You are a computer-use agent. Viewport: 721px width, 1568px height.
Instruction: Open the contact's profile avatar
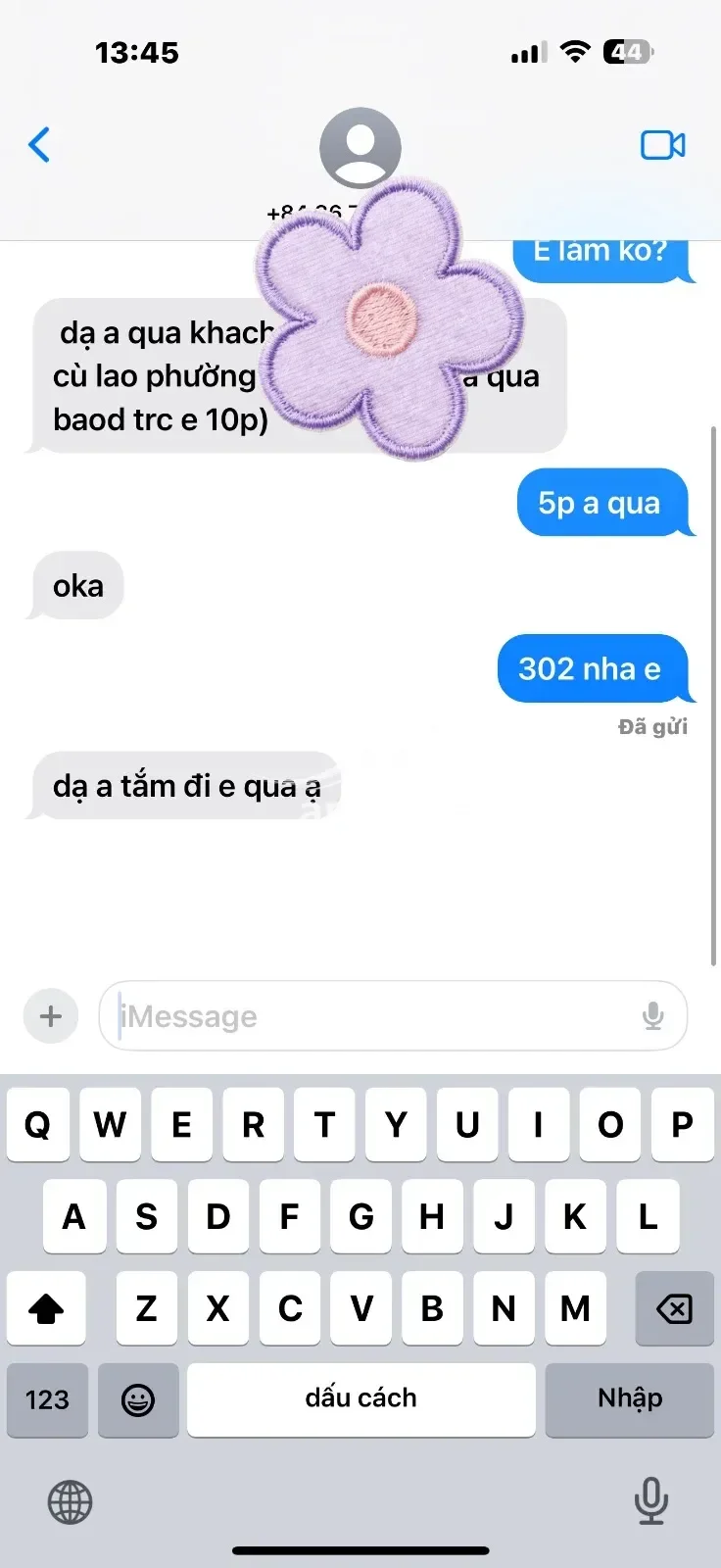[360, 148]
